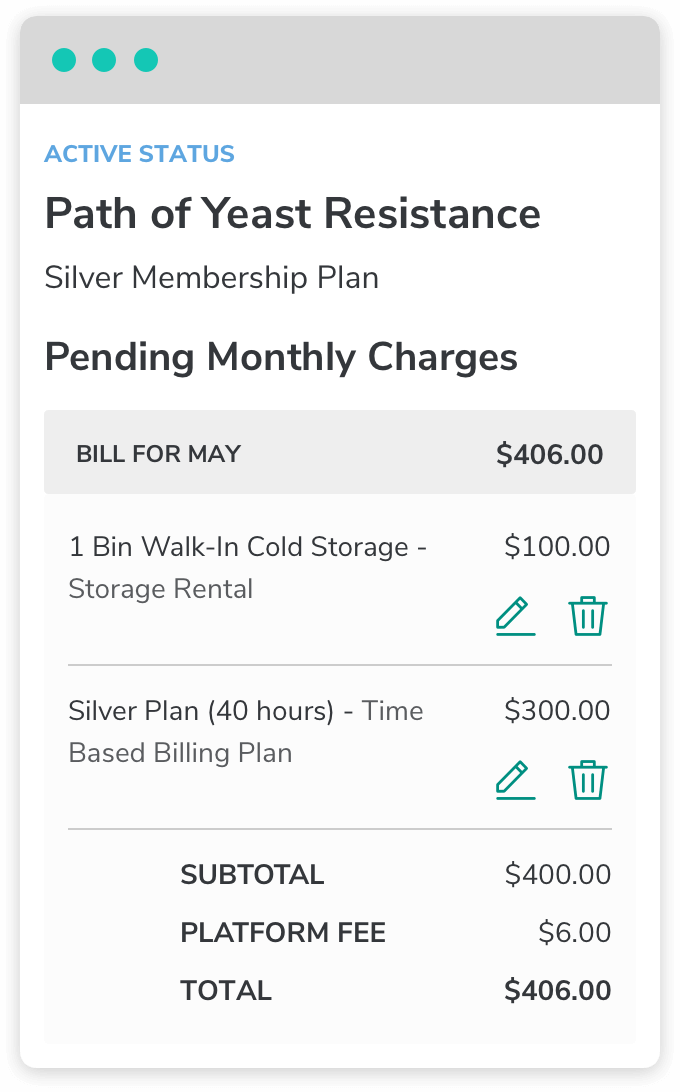The width and height of the screenshot is (680, 1092).
Task: Delete the Silver Plan (40 hours) charge
Action: coord(588,780)
